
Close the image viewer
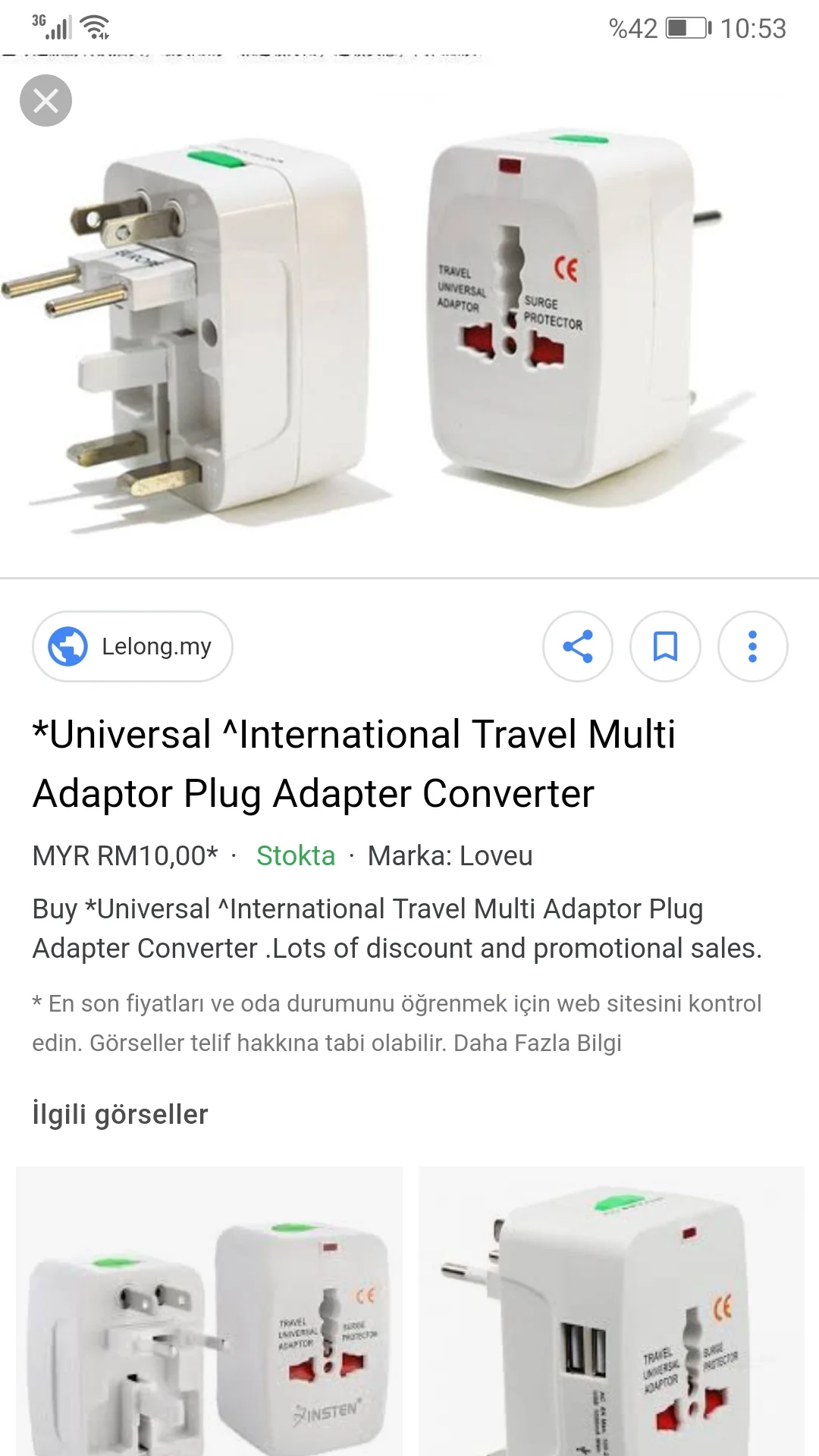(45, 101)
